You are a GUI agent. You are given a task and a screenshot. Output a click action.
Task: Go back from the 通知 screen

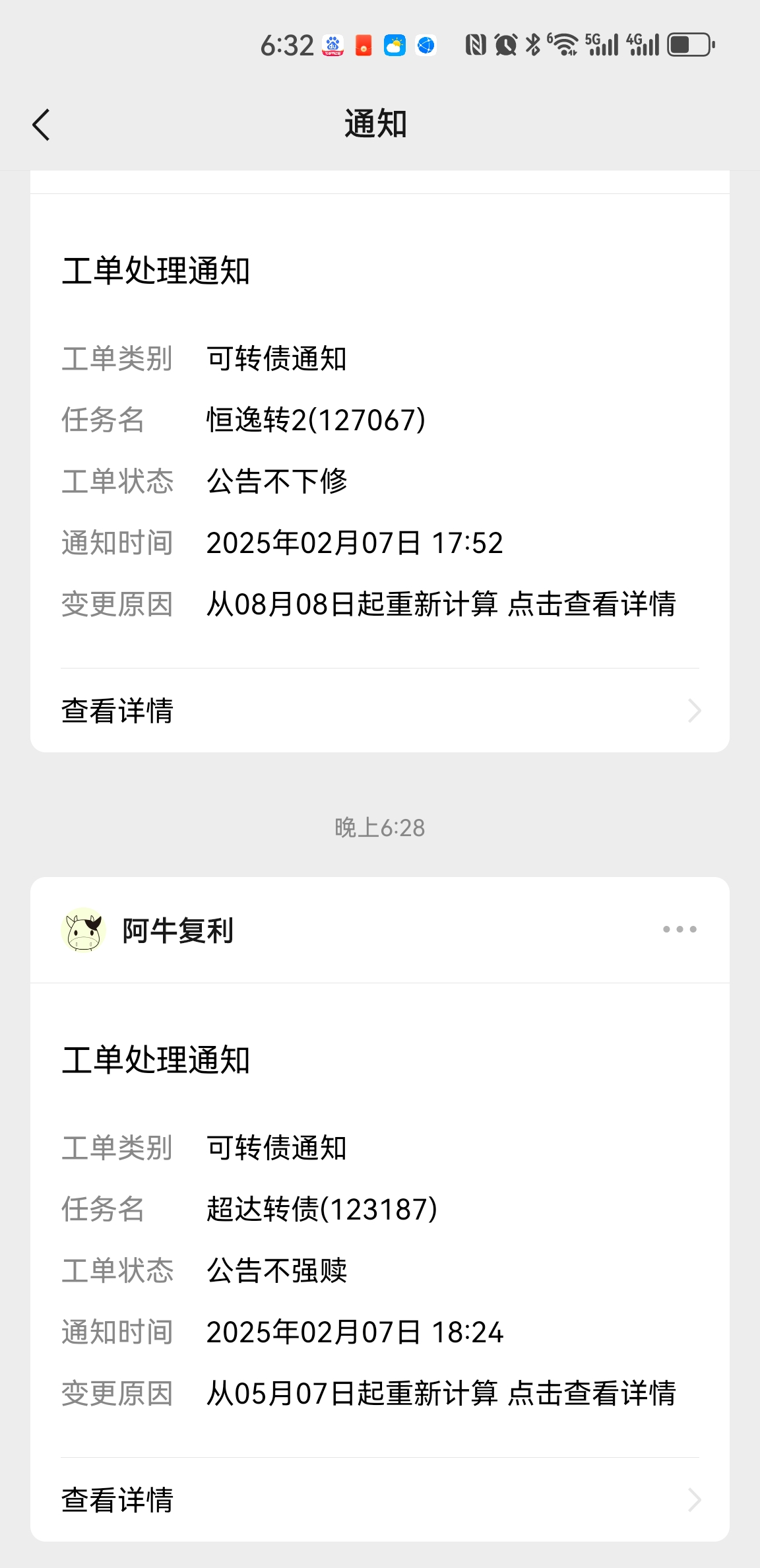tap(41, 125)
